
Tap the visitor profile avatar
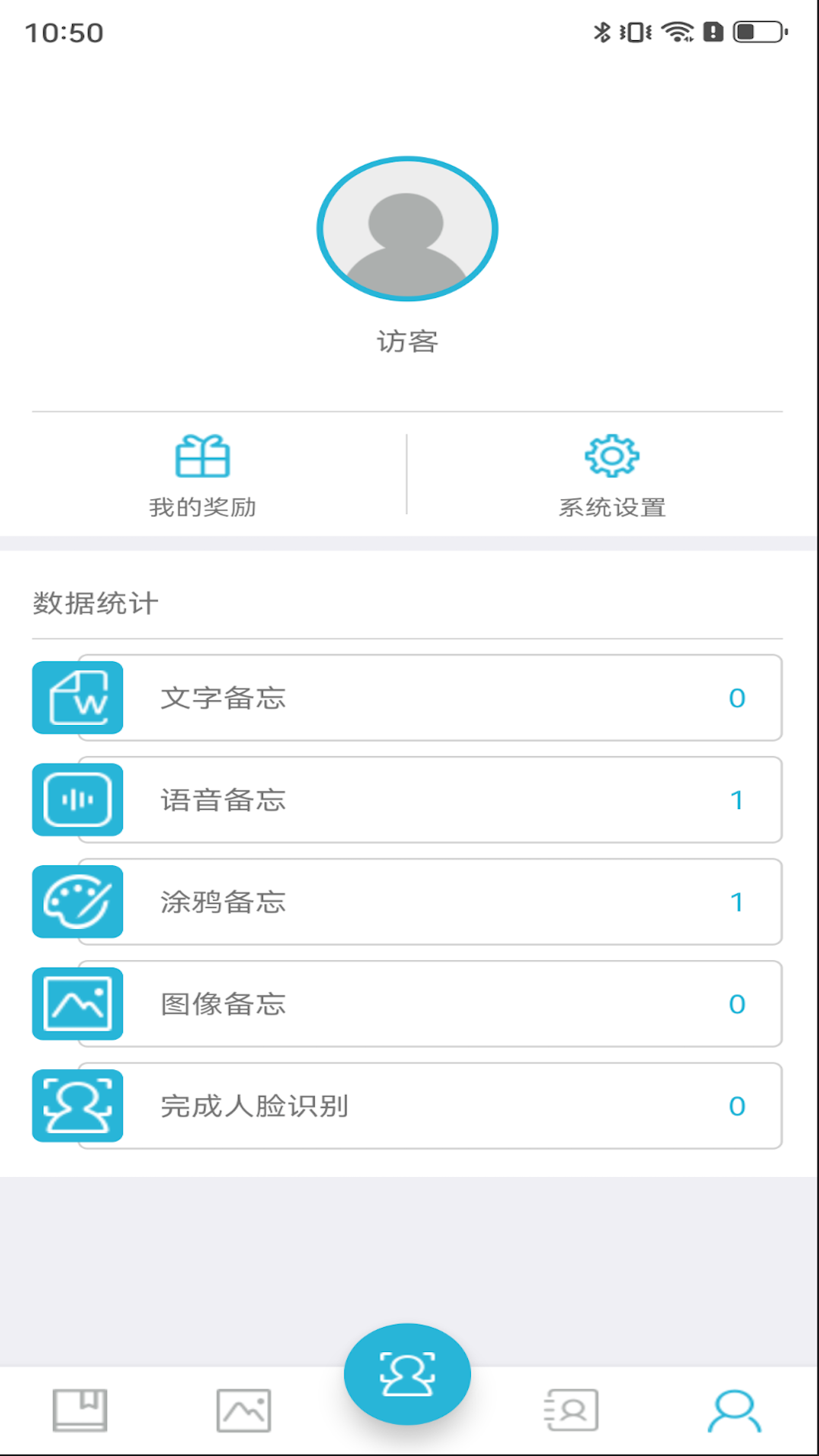click(407, 229)
